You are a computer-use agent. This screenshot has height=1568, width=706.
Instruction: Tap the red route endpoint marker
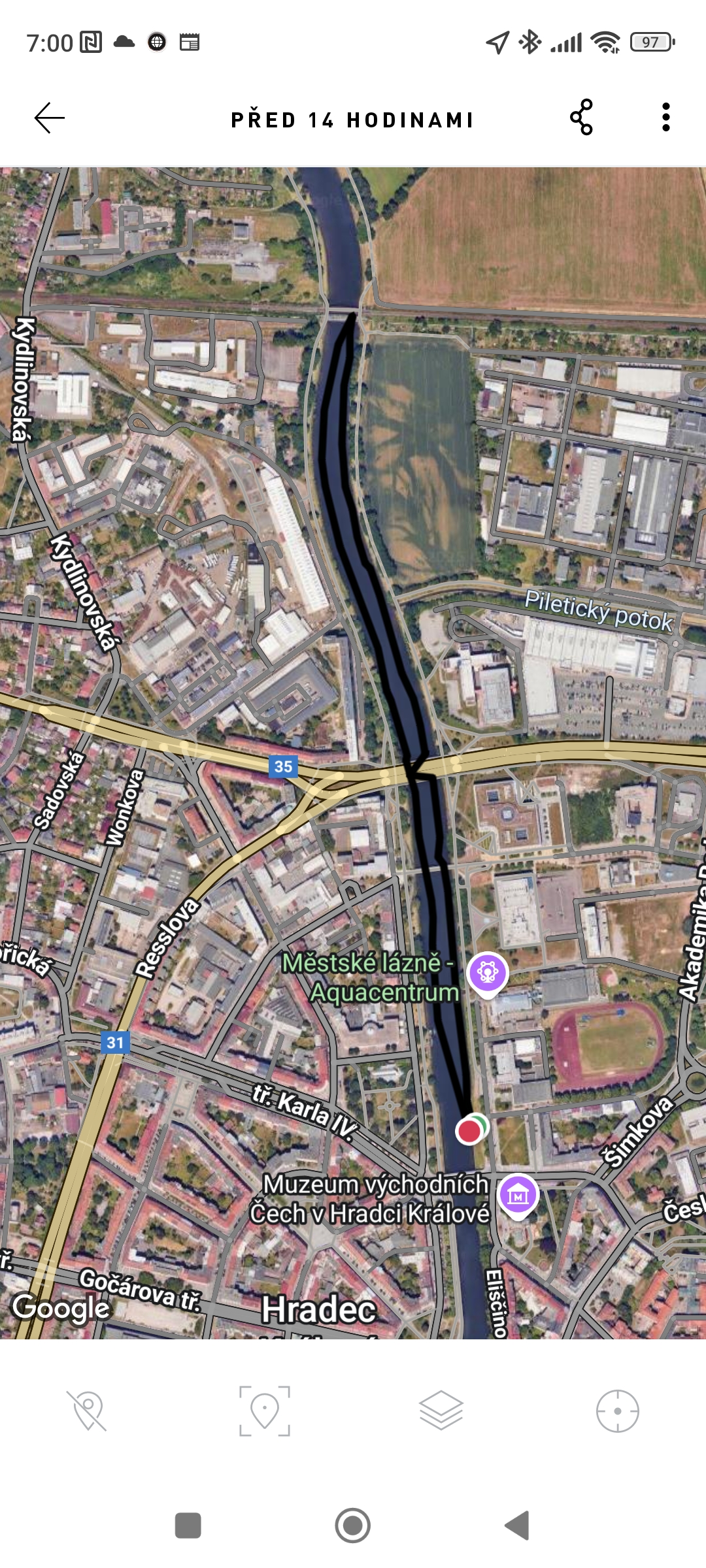pyautogui.click(x=469, y=1131)
